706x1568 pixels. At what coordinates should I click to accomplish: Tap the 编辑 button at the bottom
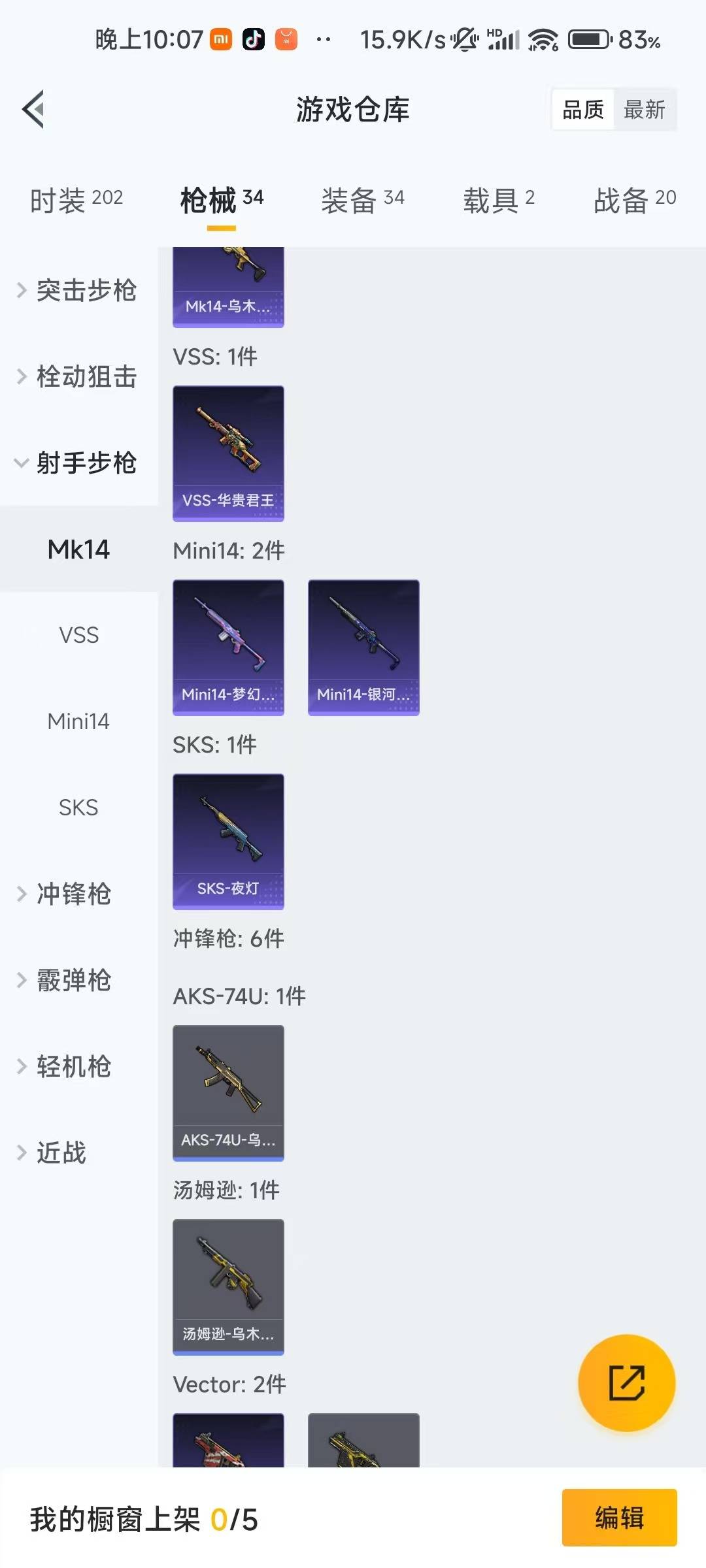click(x=619, y=1519)
